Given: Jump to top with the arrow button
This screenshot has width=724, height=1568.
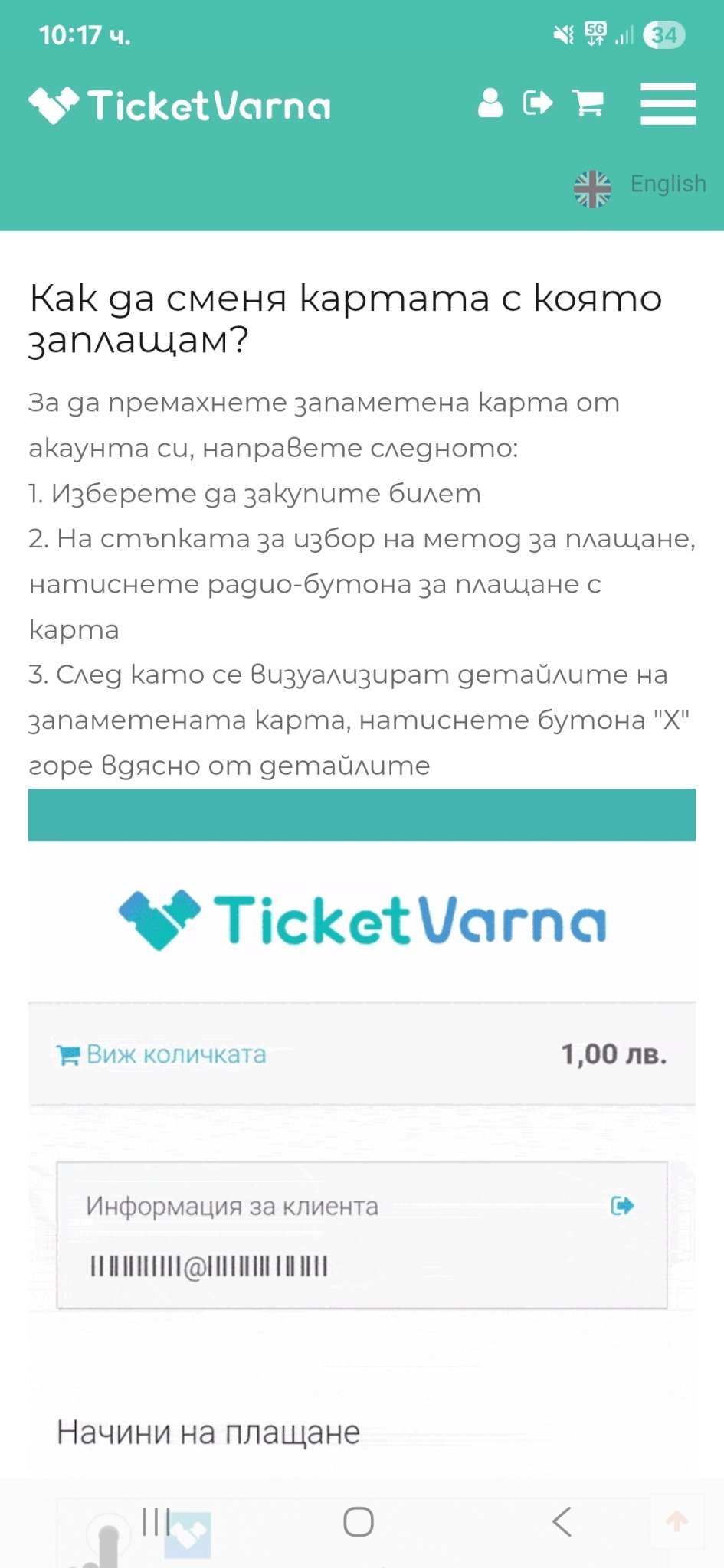Looking at the screenshot, I should coord(676,1521).
